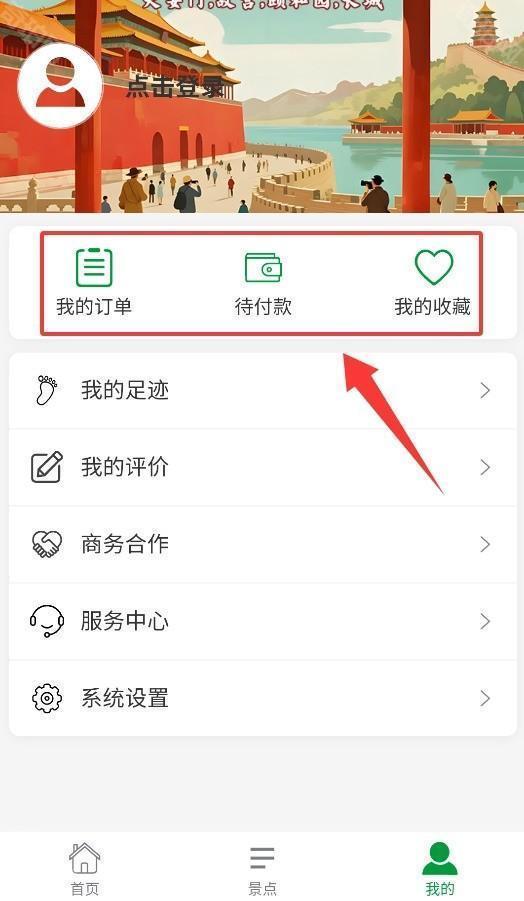Screen dimensions: 524x901
Task: Open 待付款 pending payments
Action: (263, 283)
